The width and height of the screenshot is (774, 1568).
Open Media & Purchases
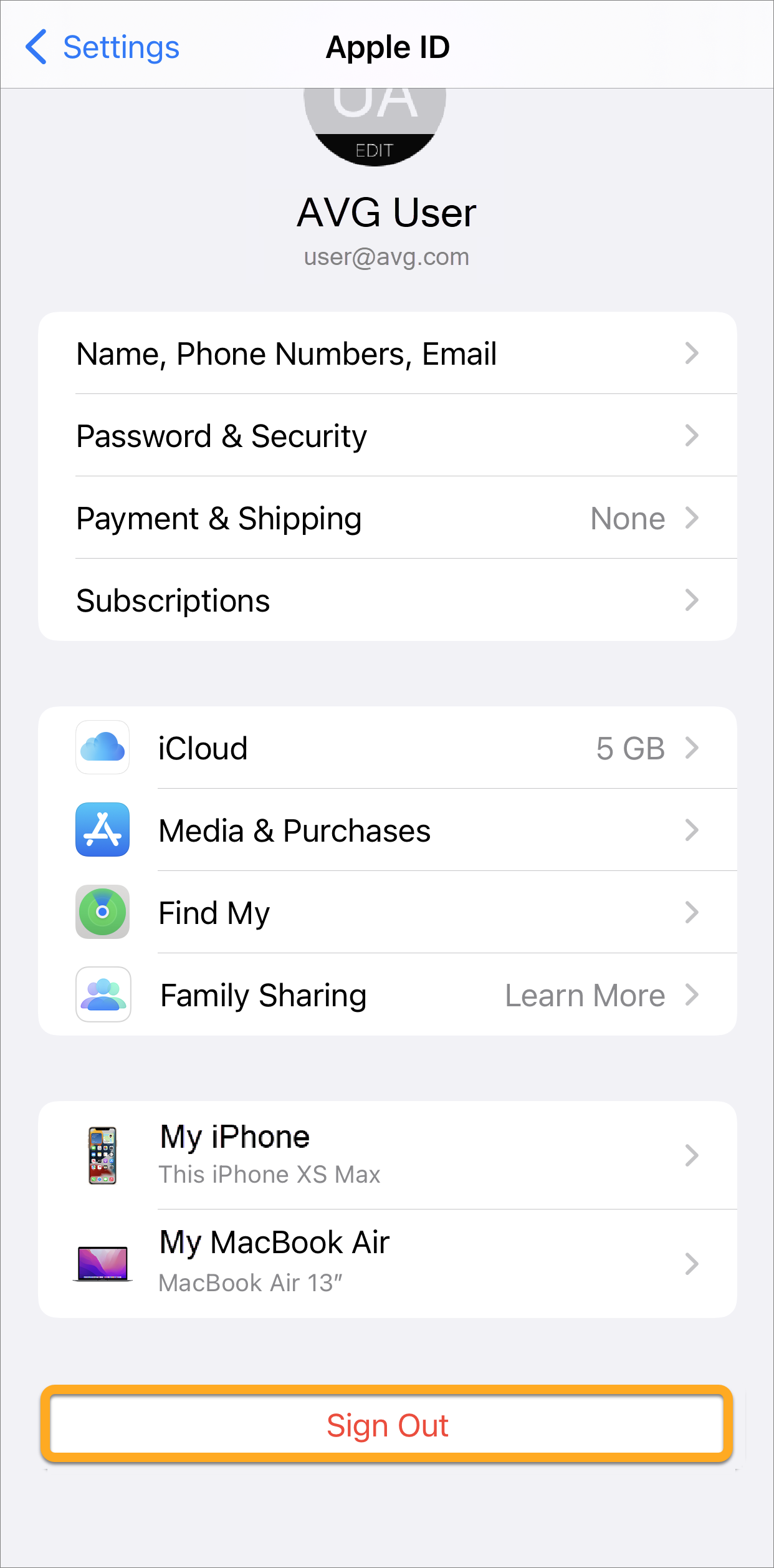click(386, 830)
